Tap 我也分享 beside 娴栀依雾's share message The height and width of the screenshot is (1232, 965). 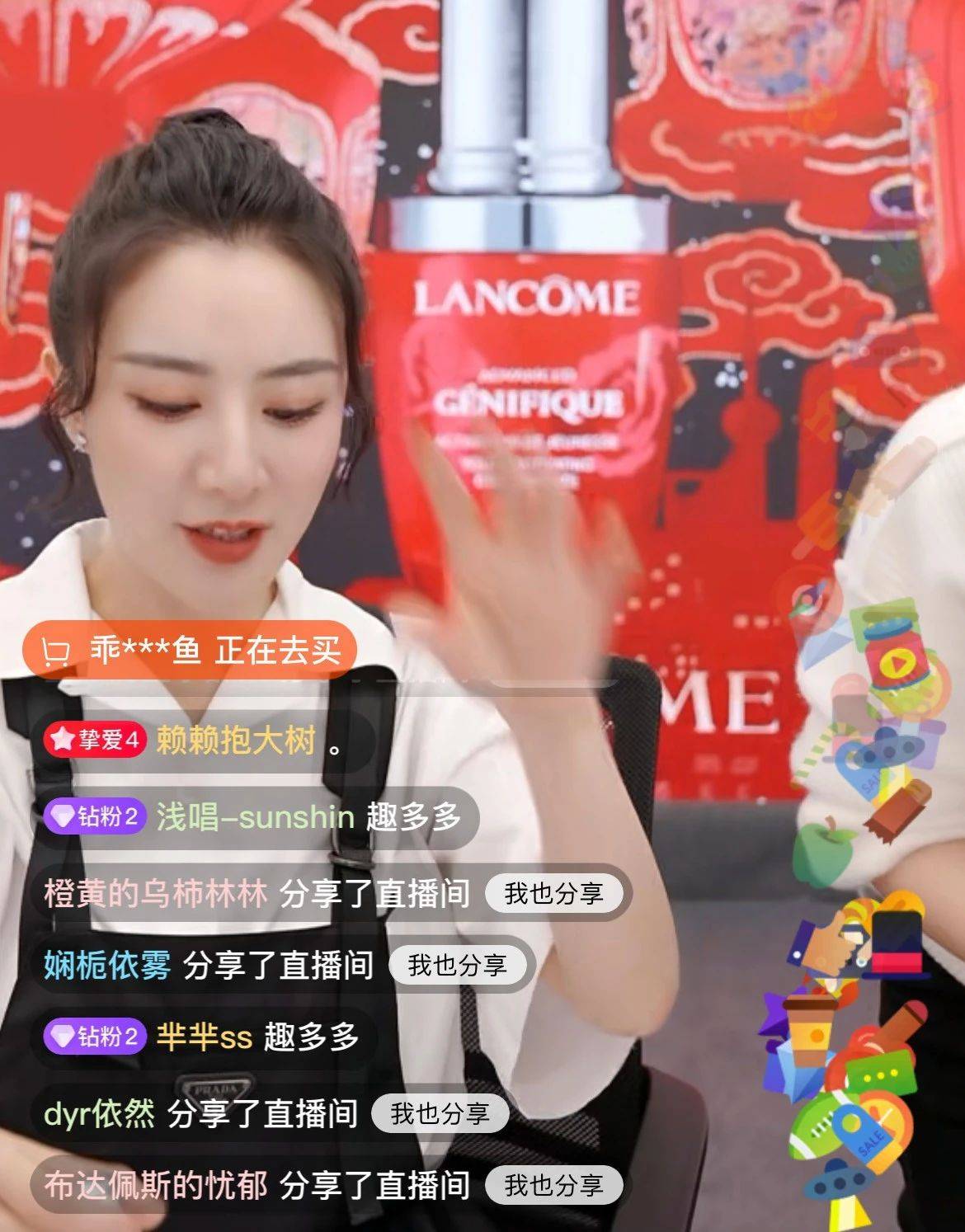pyautogui.click(x=457, y=966)
